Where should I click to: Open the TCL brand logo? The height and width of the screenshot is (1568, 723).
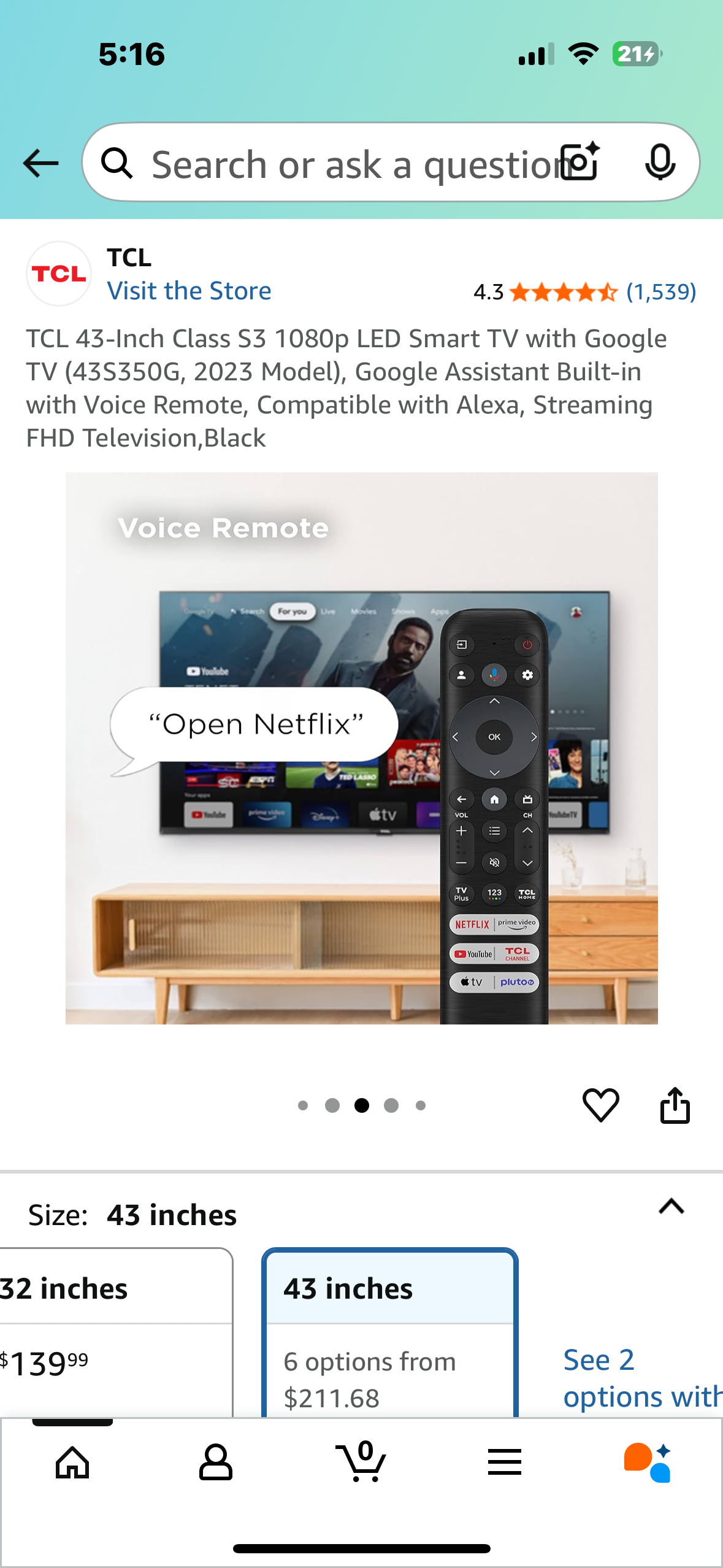tap(59, 274)
